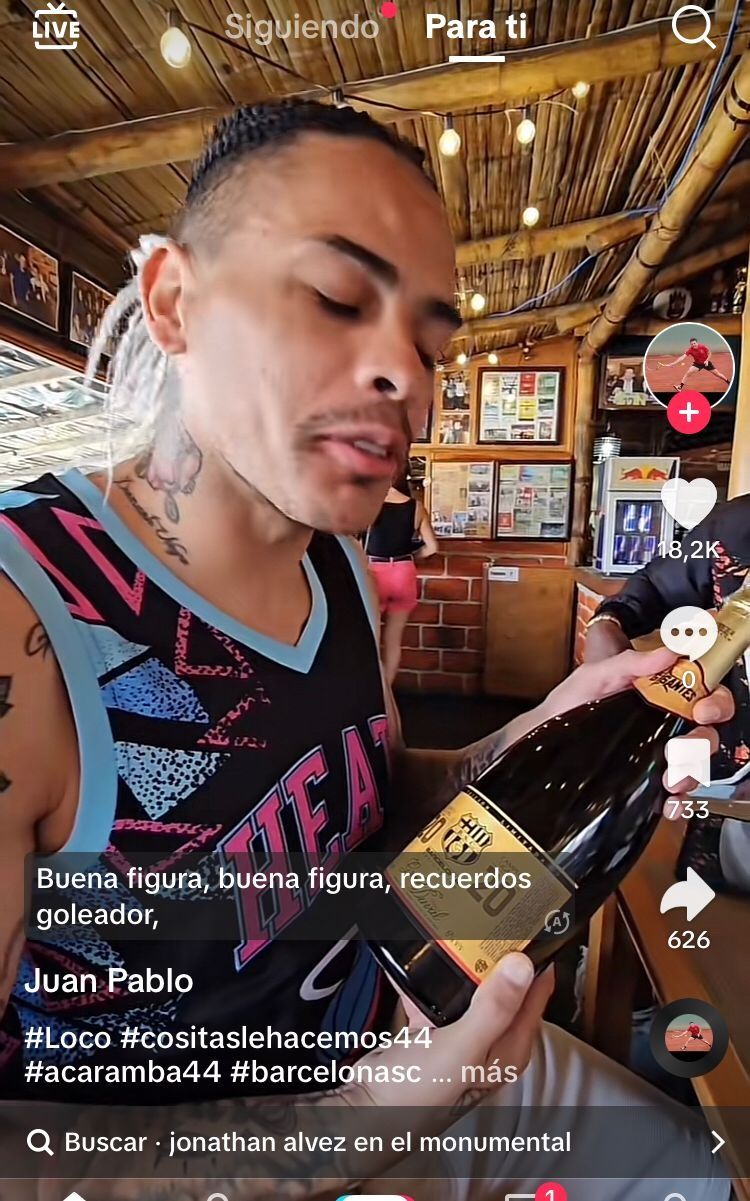Open the comments bubble

click(689, 634)
